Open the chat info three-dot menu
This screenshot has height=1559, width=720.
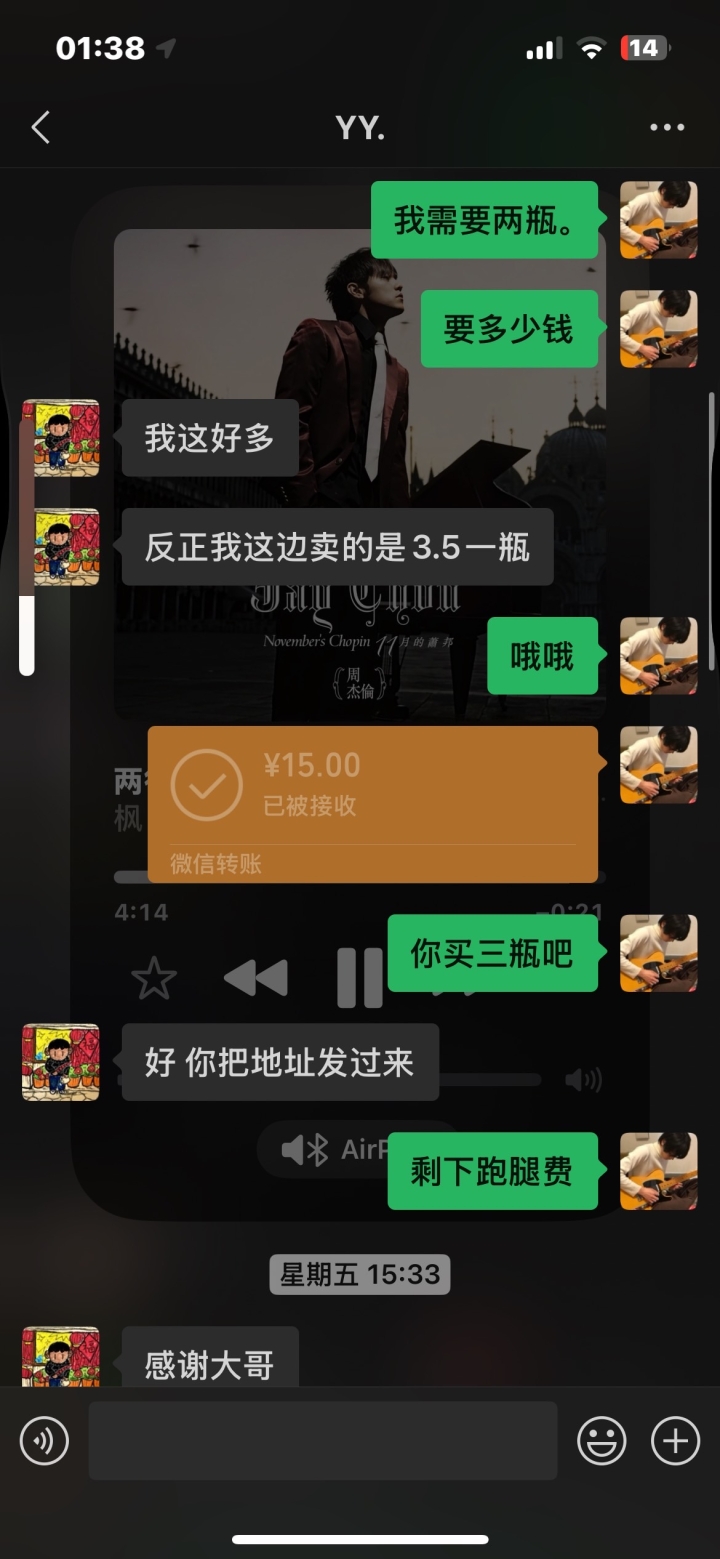click(667, 127)
